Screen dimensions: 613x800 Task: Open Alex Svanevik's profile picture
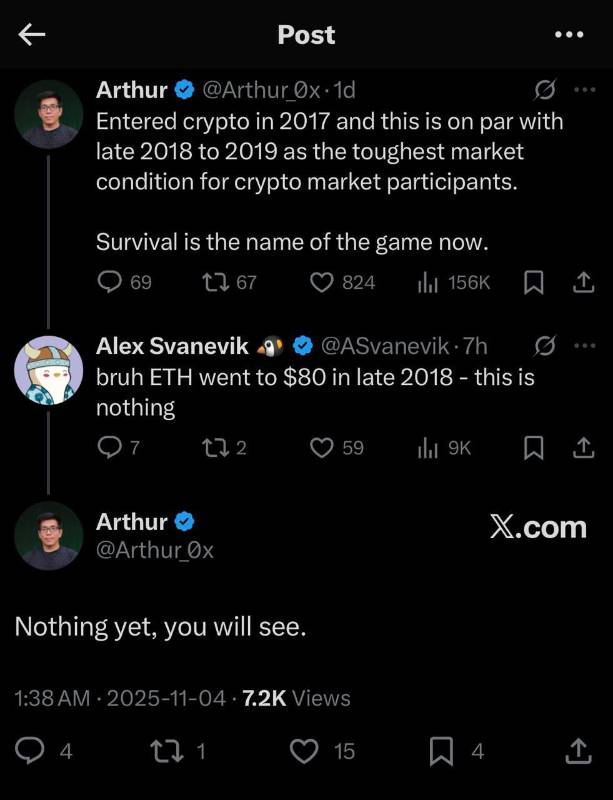coord(48,371)
